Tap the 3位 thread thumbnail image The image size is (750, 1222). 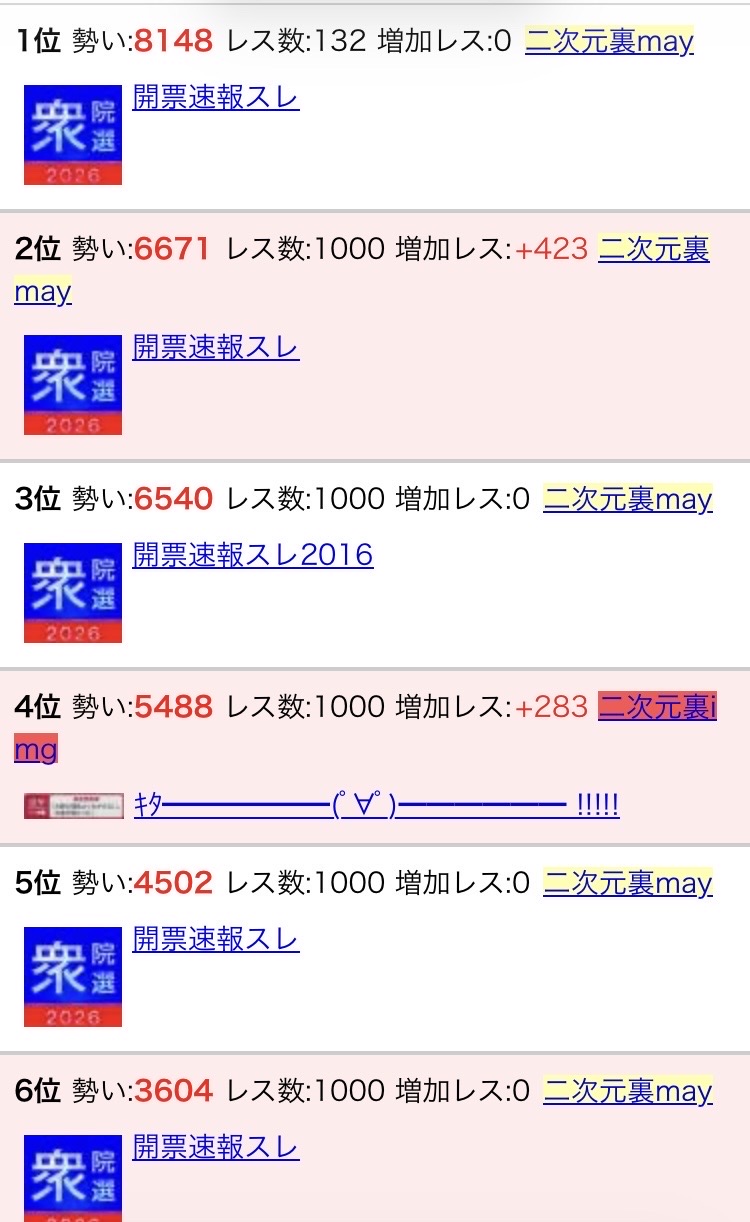tap(73, 592)
